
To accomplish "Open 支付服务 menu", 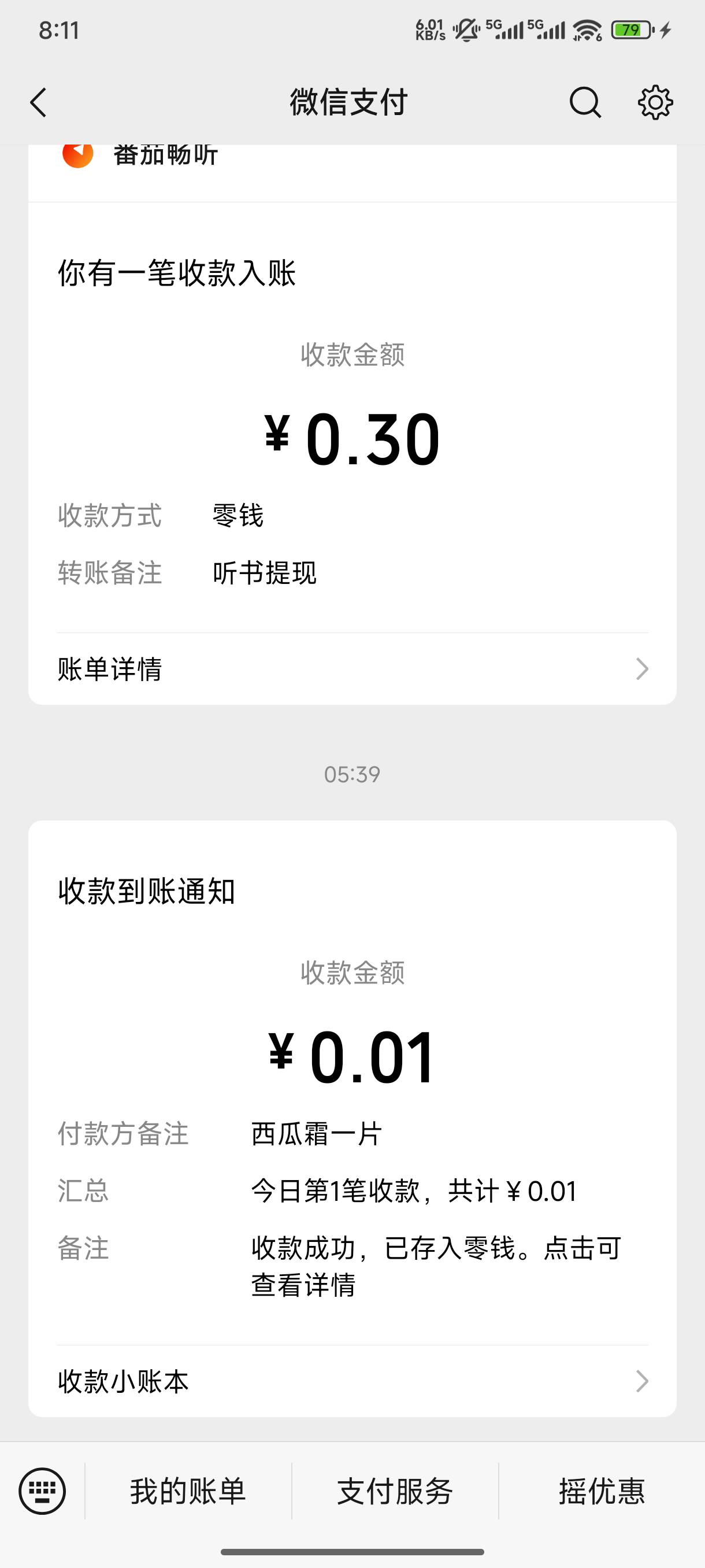I will click(395, 1491).
